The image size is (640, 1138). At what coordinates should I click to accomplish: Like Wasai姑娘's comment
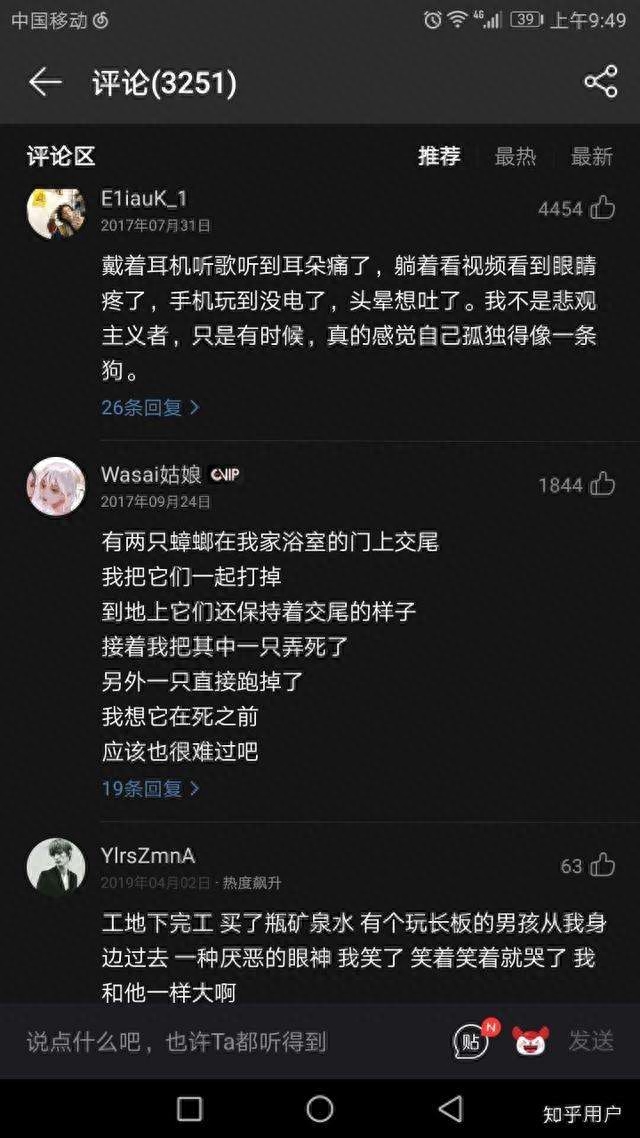(603, 484)
